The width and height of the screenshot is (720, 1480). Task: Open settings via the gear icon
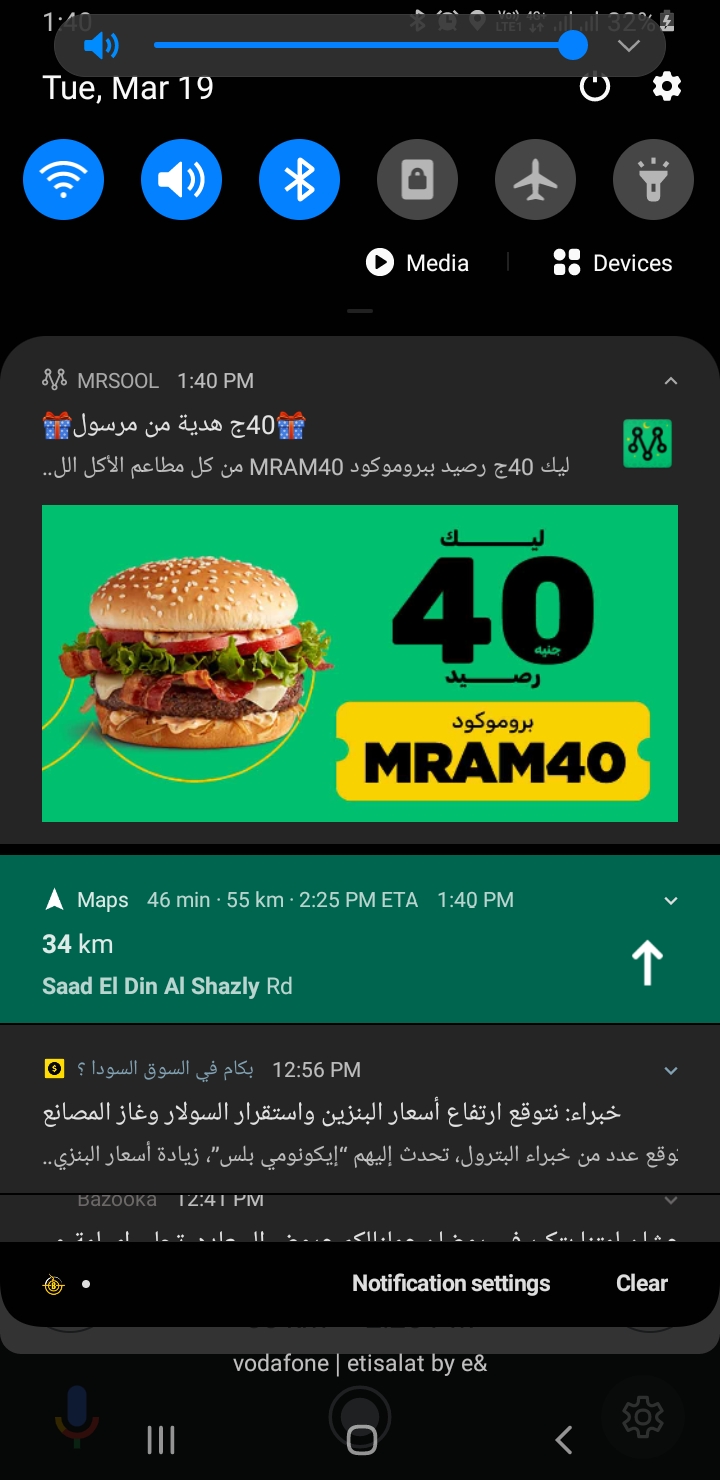[x=667, y=87]
